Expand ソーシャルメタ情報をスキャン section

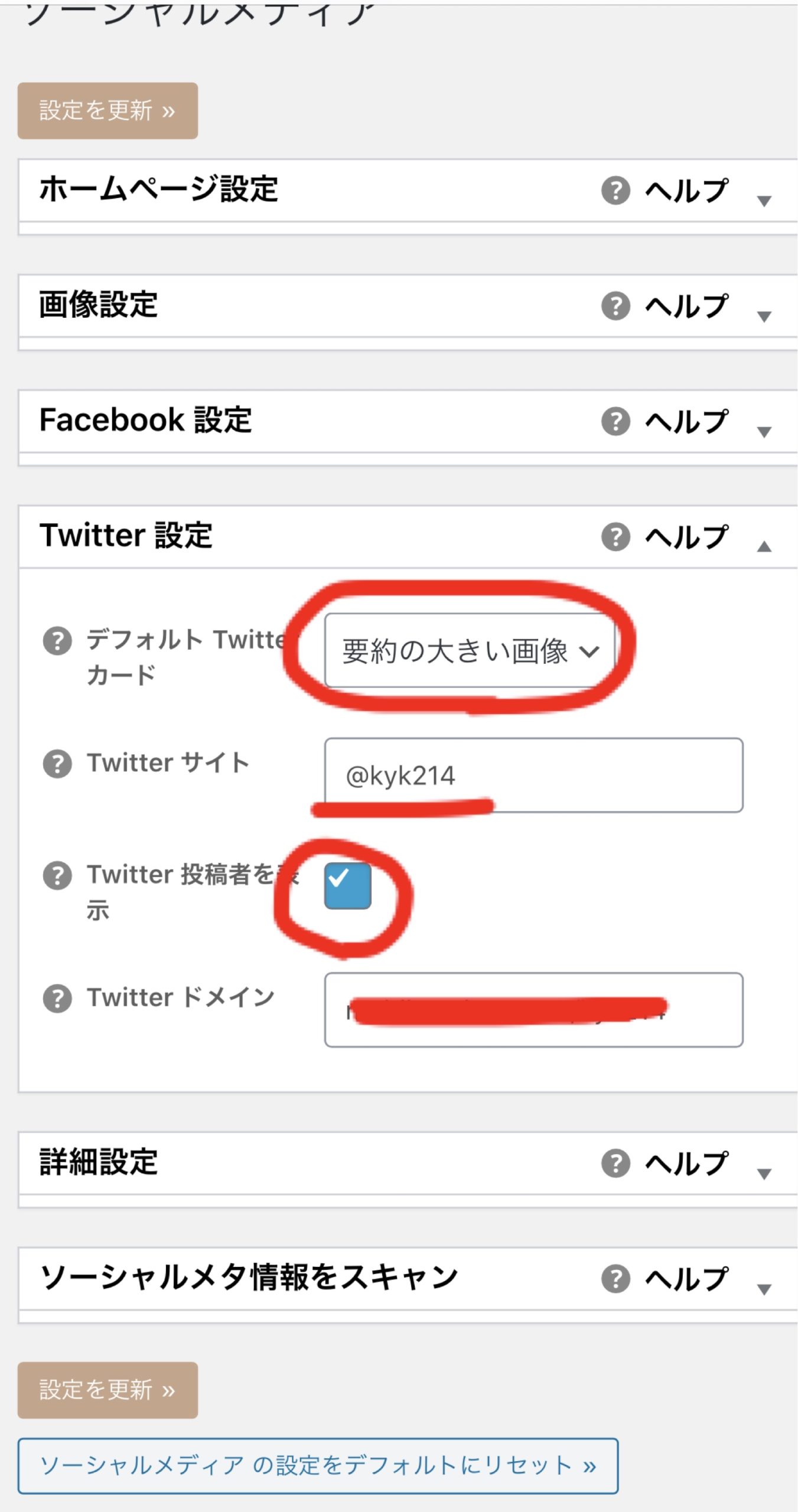point(764,1289)
